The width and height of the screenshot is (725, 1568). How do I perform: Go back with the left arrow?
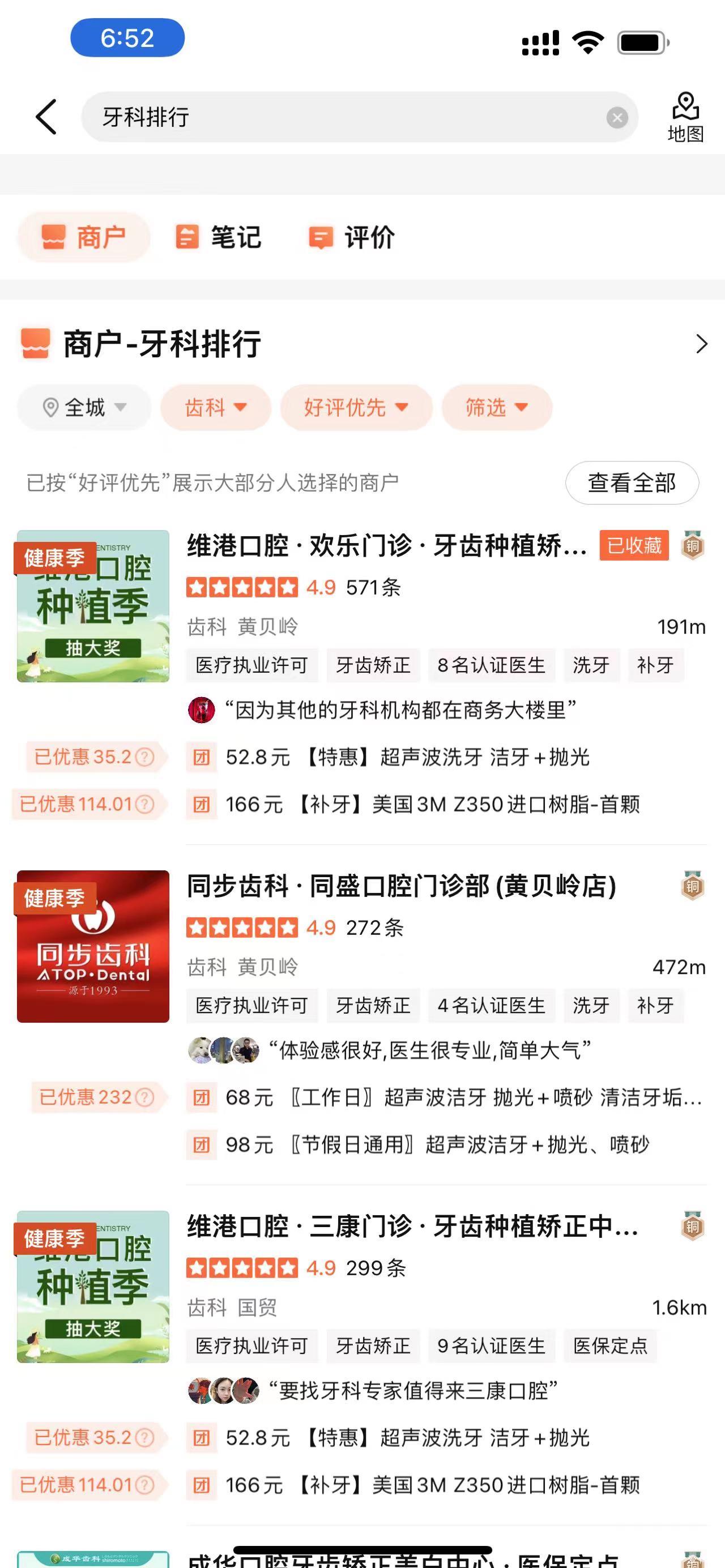46,117
